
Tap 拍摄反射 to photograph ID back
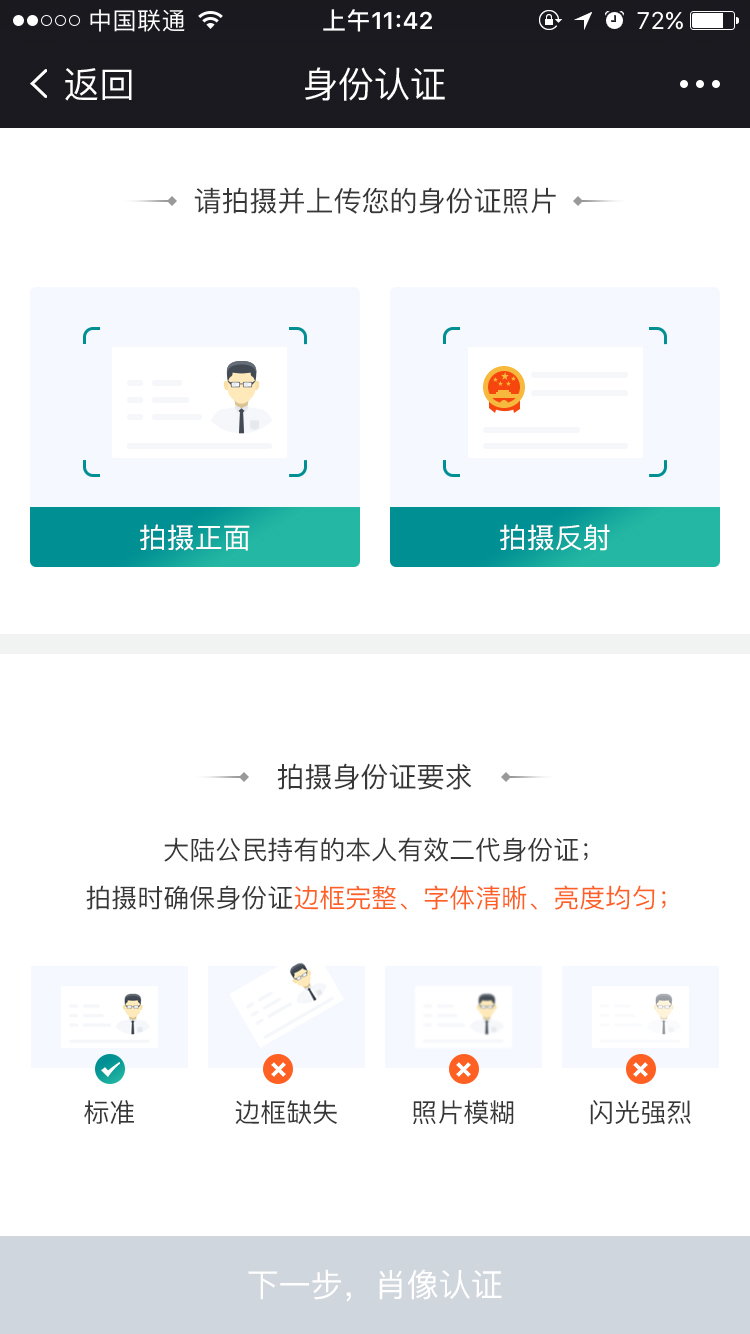tap(555, 537)
